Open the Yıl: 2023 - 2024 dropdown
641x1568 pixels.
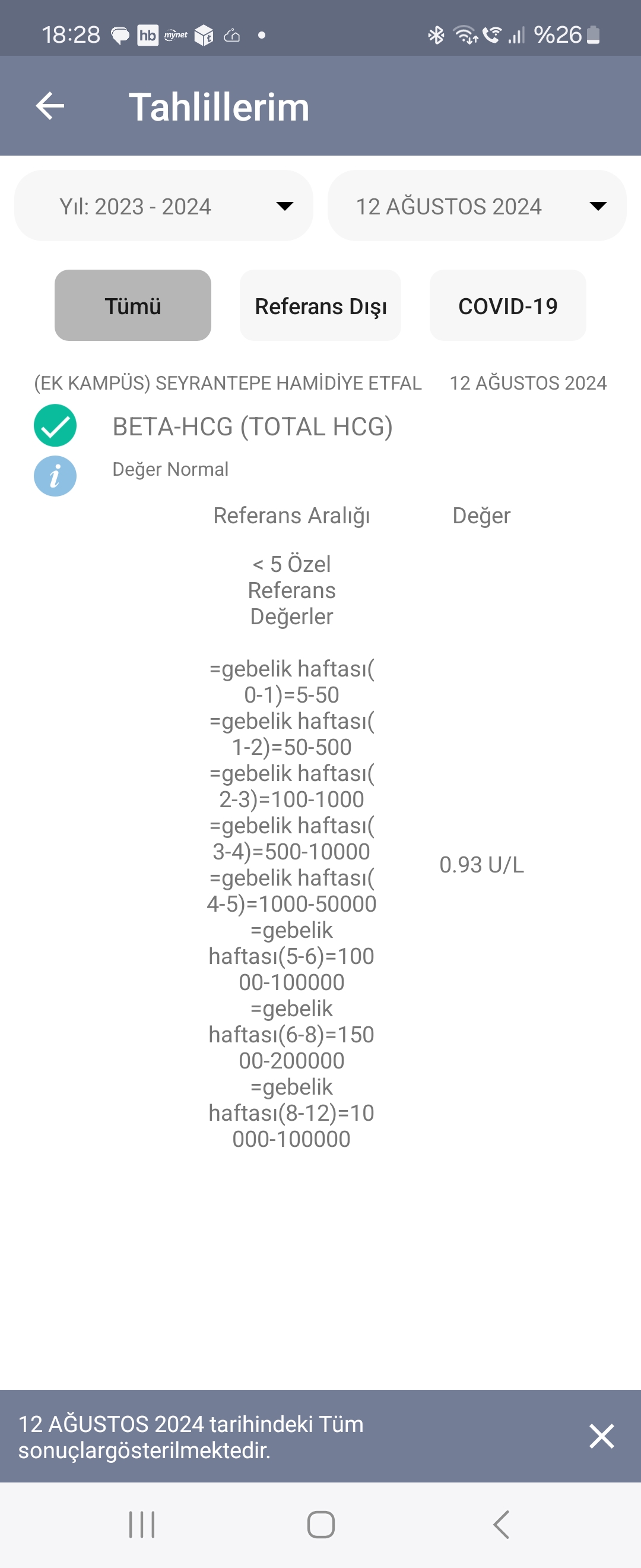point(163,206)
